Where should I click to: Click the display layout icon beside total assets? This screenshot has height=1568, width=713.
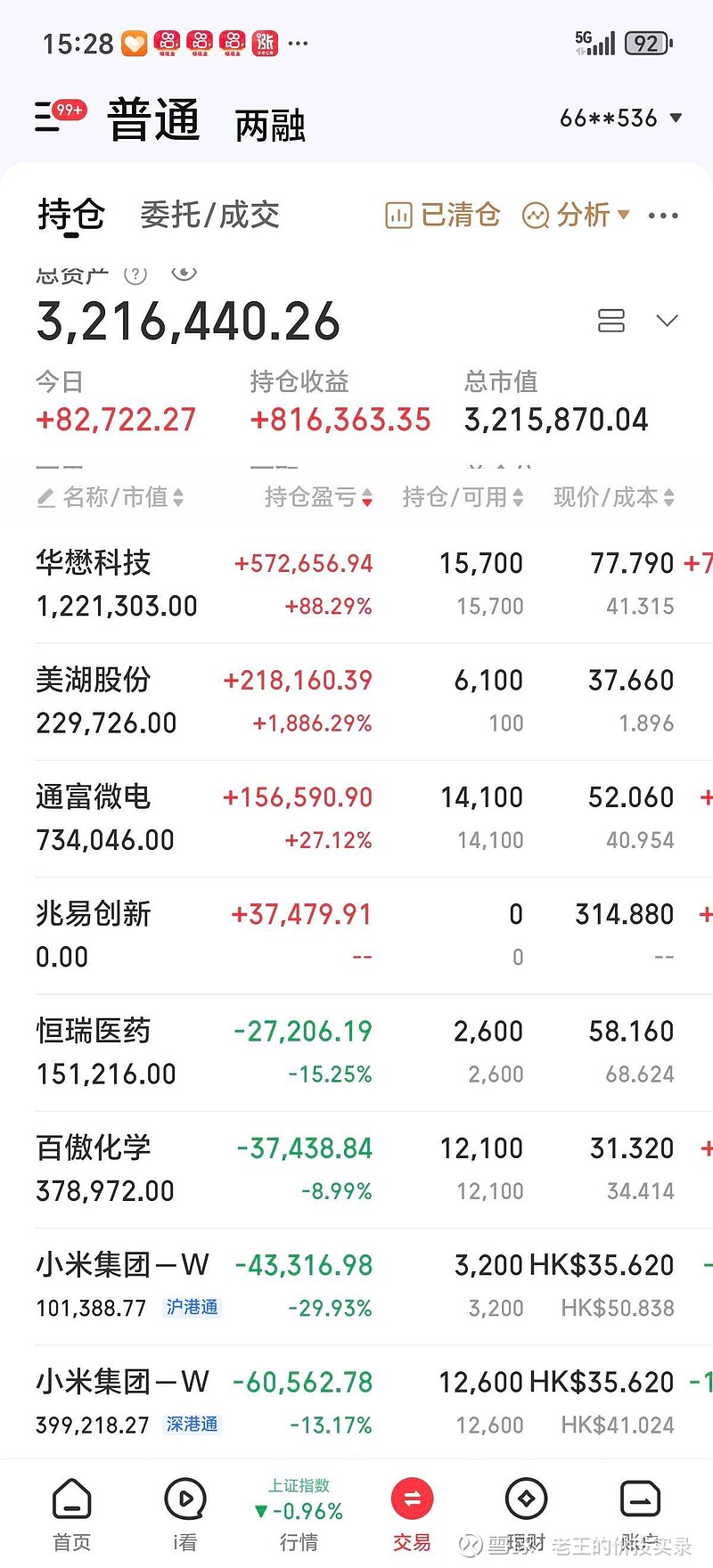tap(611, 320)
